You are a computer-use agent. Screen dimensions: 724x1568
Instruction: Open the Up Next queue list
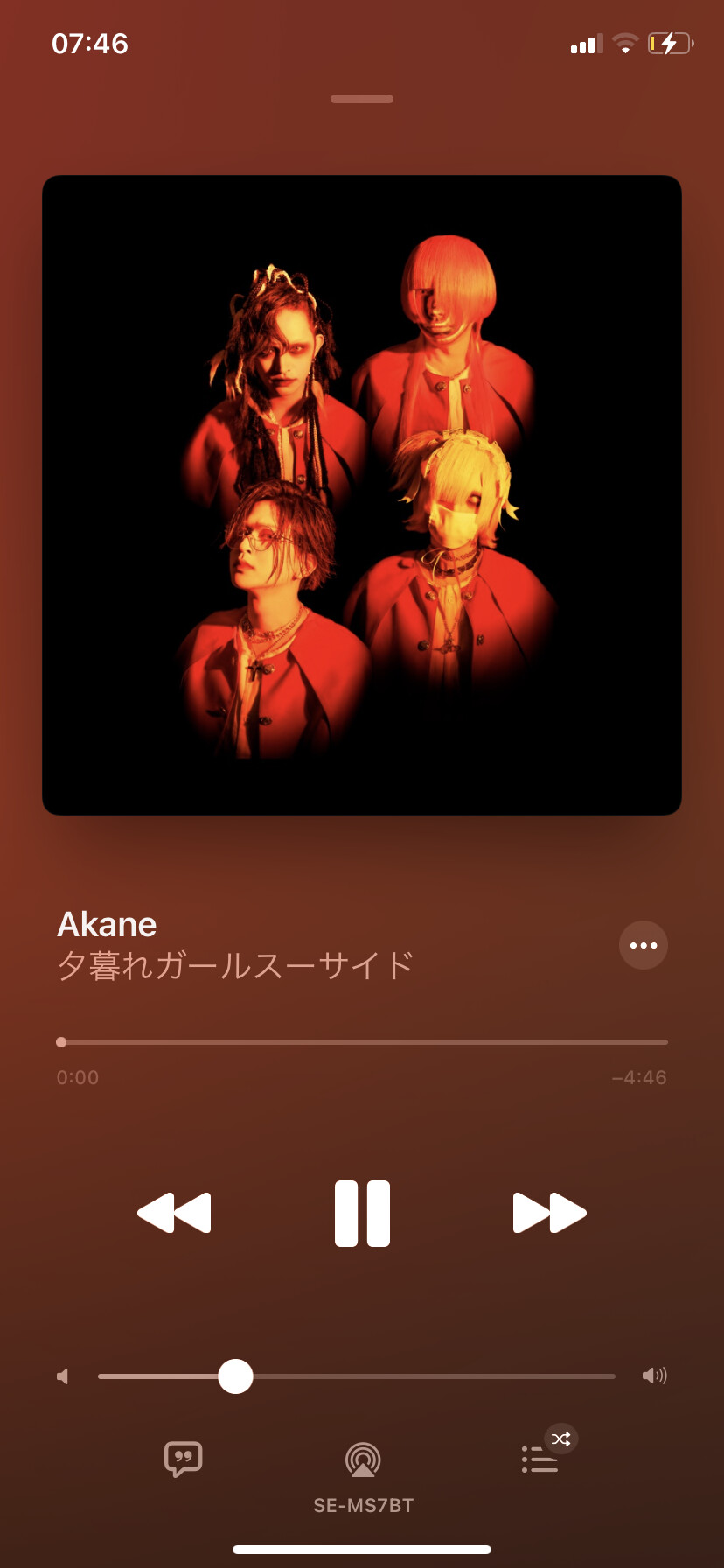(x=540, y=1459)
